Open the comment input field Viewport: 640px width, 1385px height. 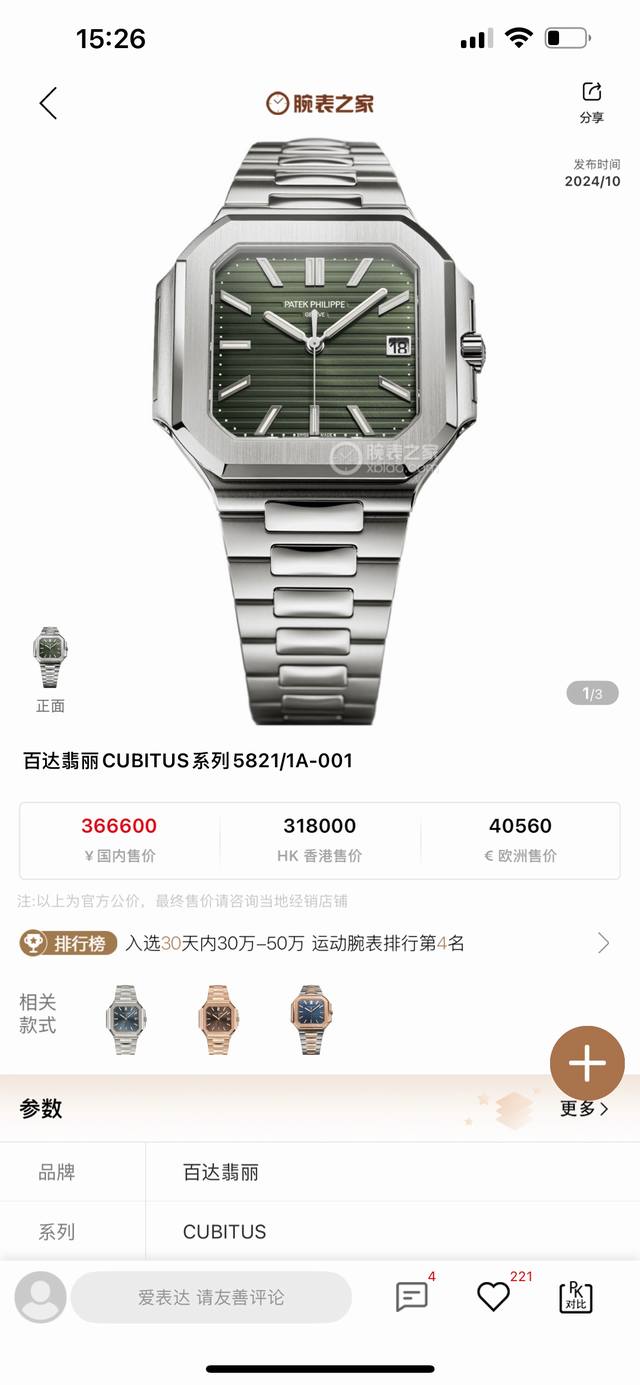pyautogui.click(x=211, y=1297)
